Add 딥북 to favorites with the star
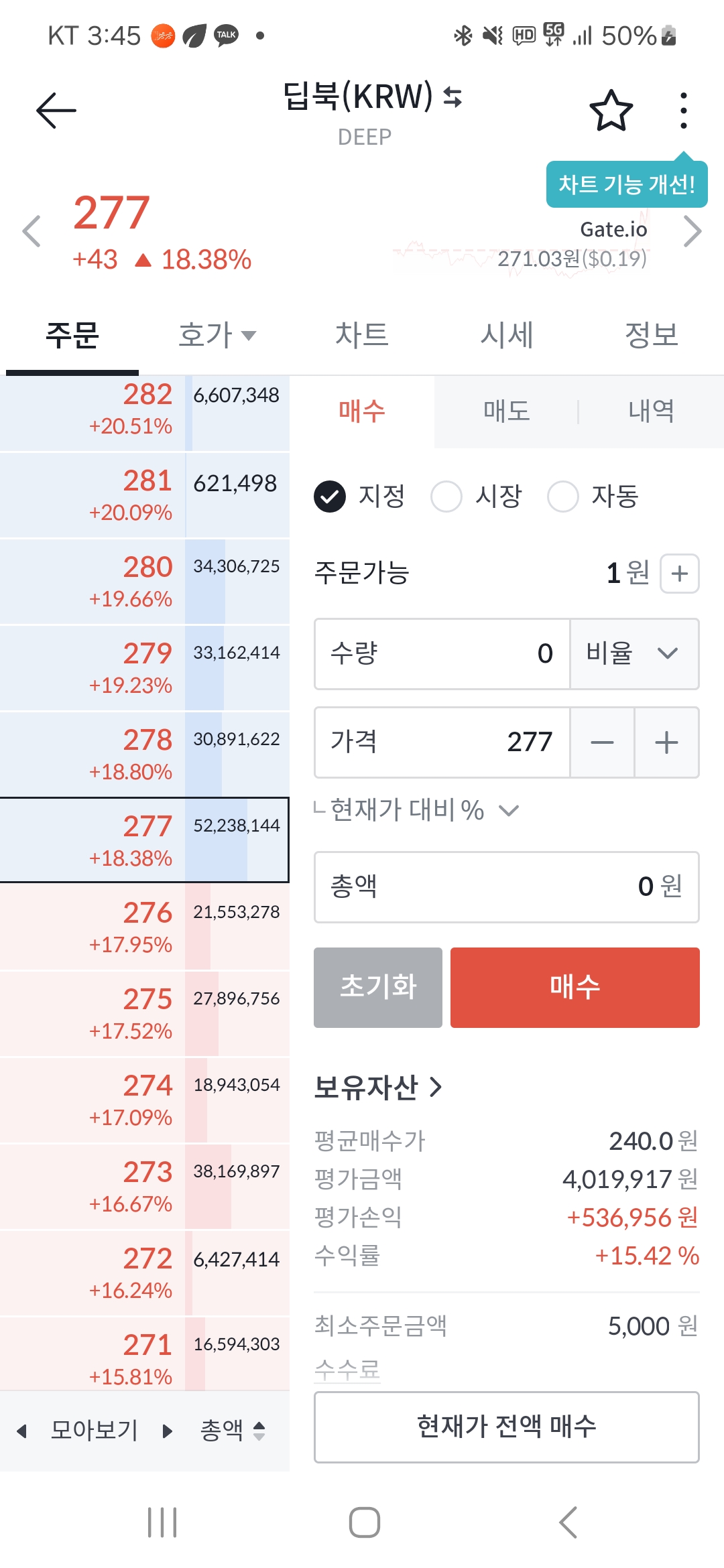Screen dimensions: 724x1568 point(611,111)
